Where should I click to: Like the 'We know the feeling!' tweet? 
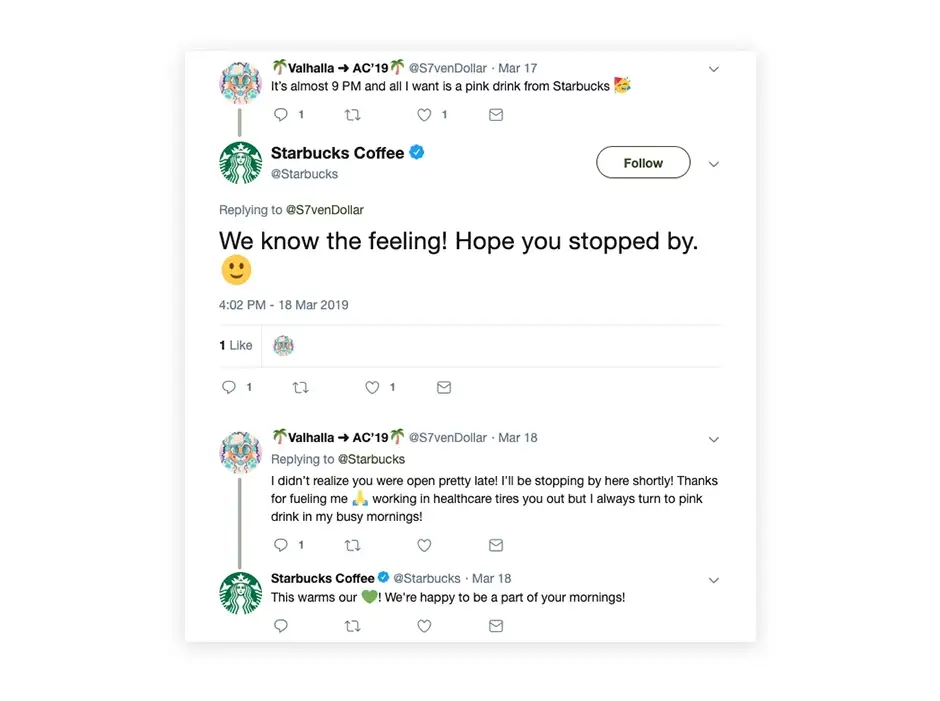pyautogui.click(x=372, y=387)
